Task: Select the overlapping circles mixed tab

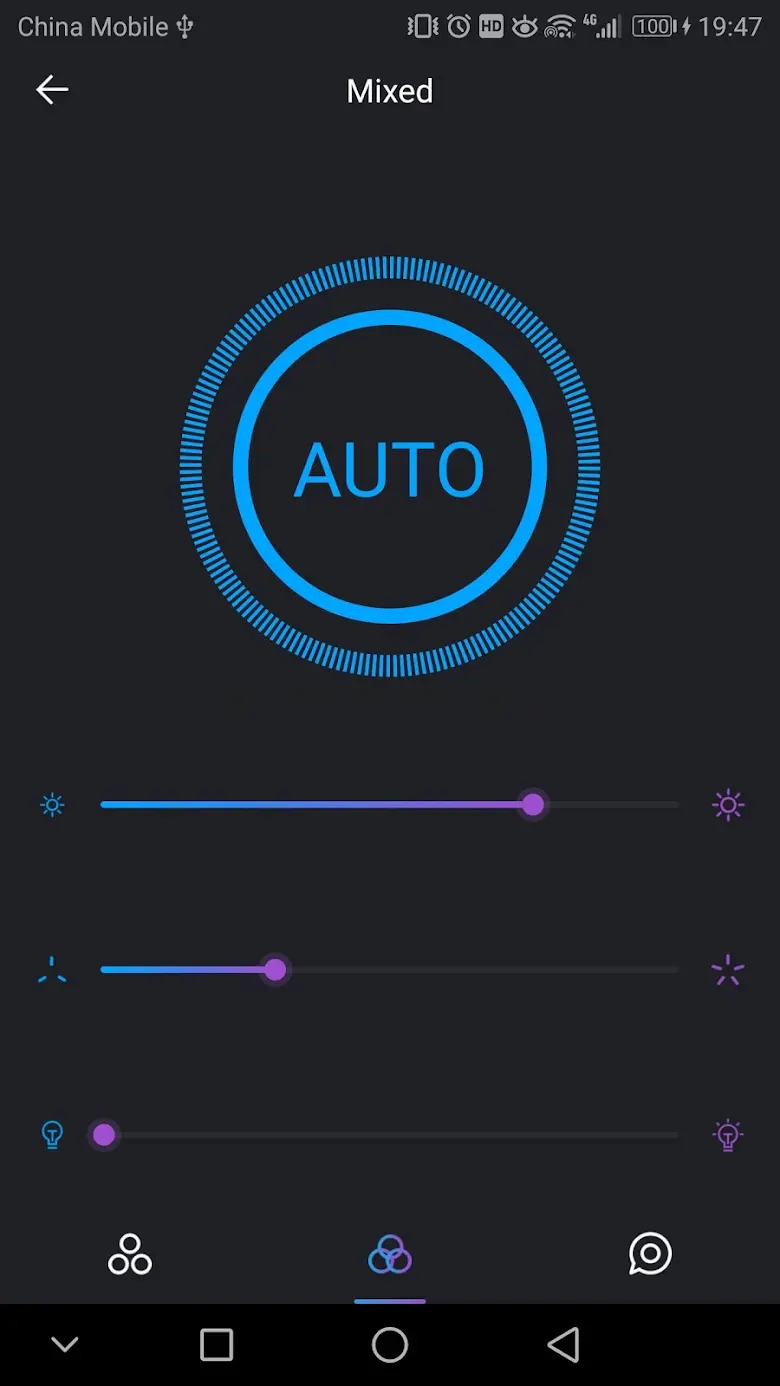Action: tap(390, 1254)
